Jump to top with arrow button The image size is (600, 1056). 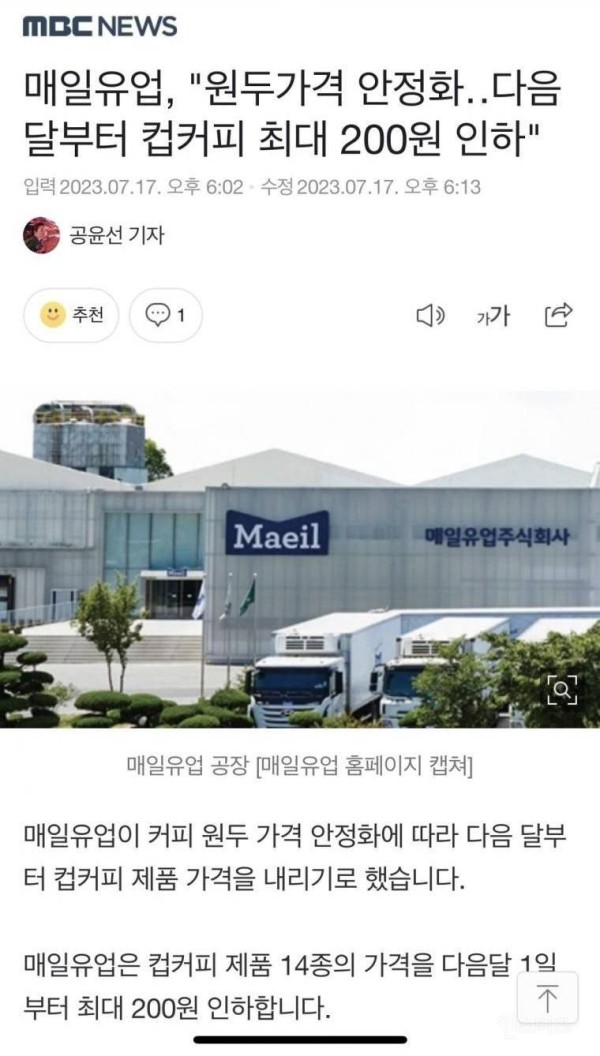(547, 998)
